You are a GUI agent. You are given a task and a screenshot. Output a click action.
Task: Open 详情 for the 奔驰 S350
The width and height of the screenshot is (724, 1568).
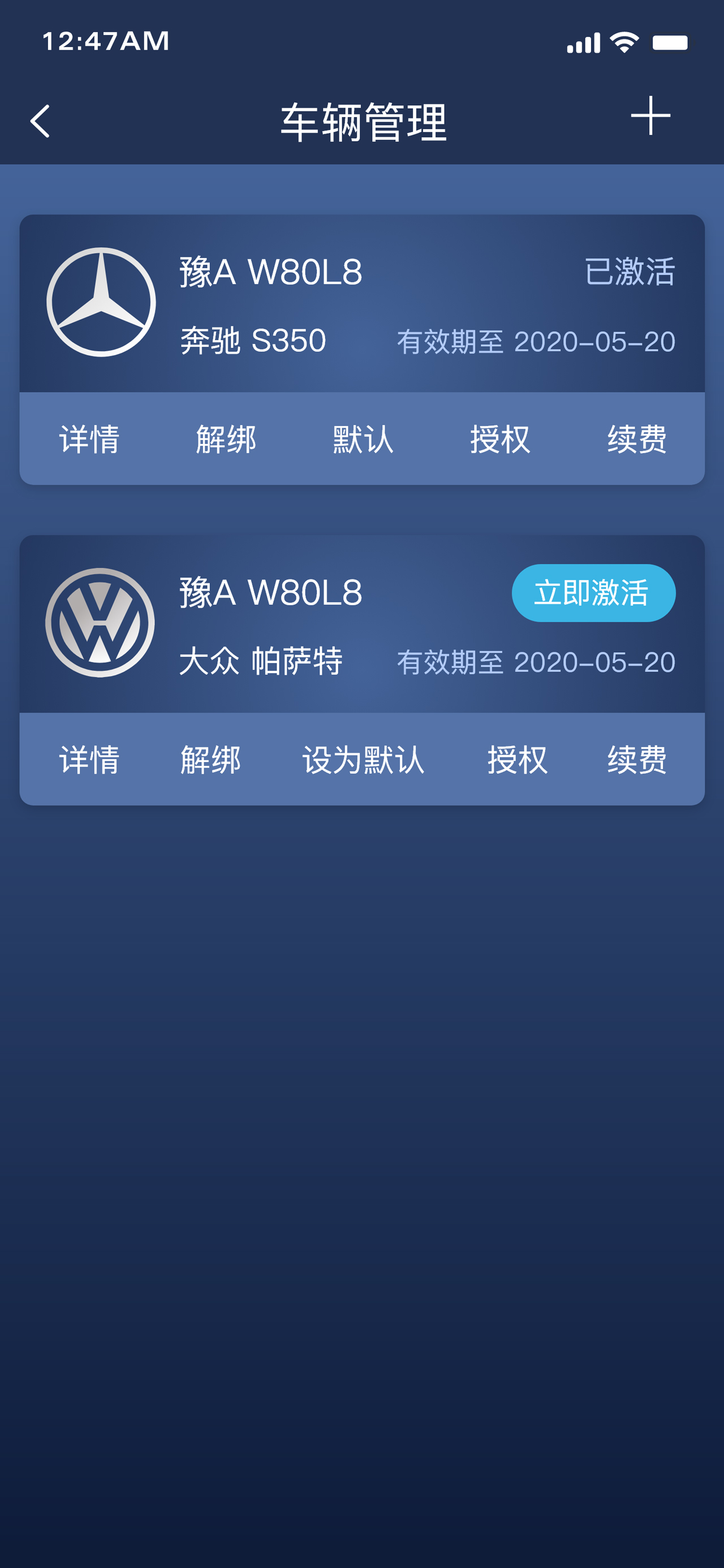pos(89,439)
